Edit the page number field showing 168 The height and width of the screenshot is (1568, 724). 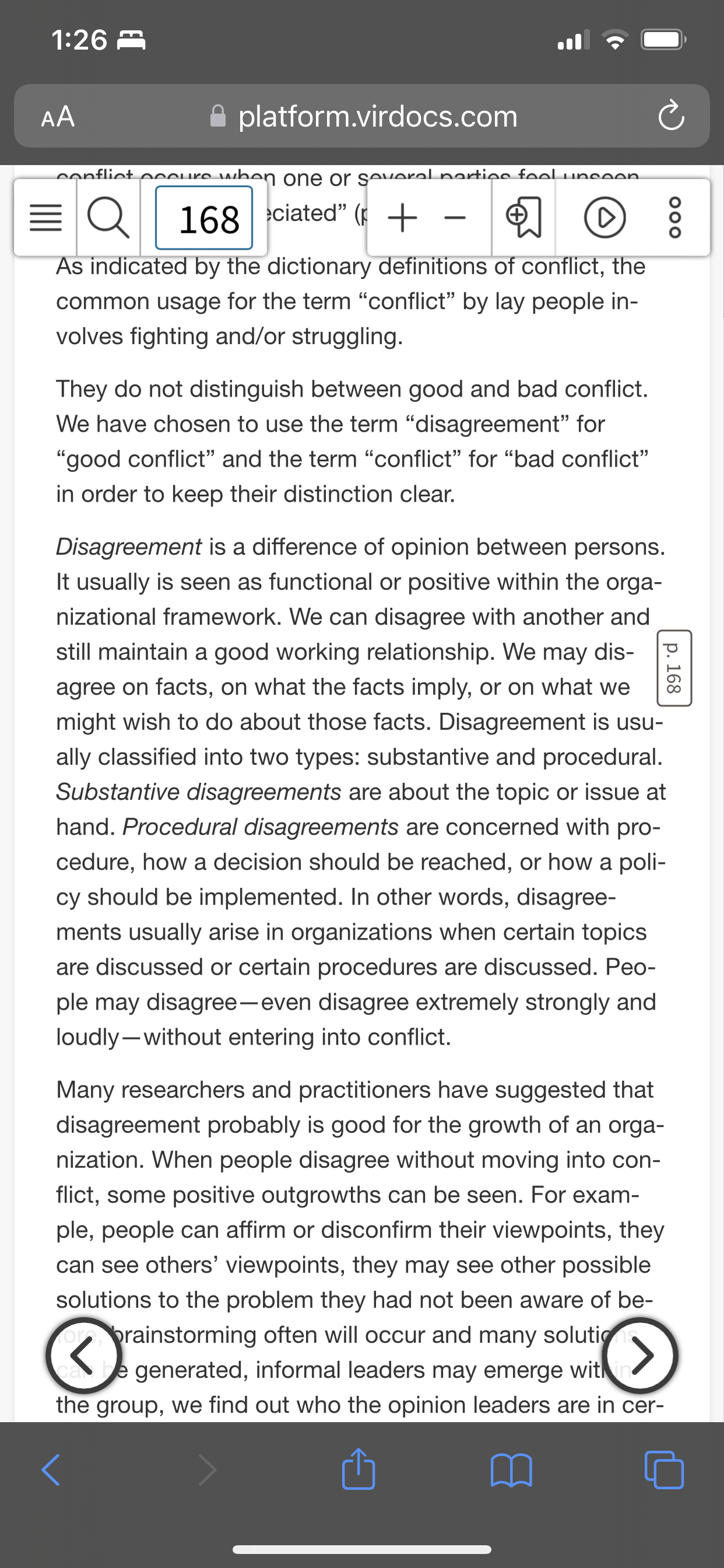point(204,218)
